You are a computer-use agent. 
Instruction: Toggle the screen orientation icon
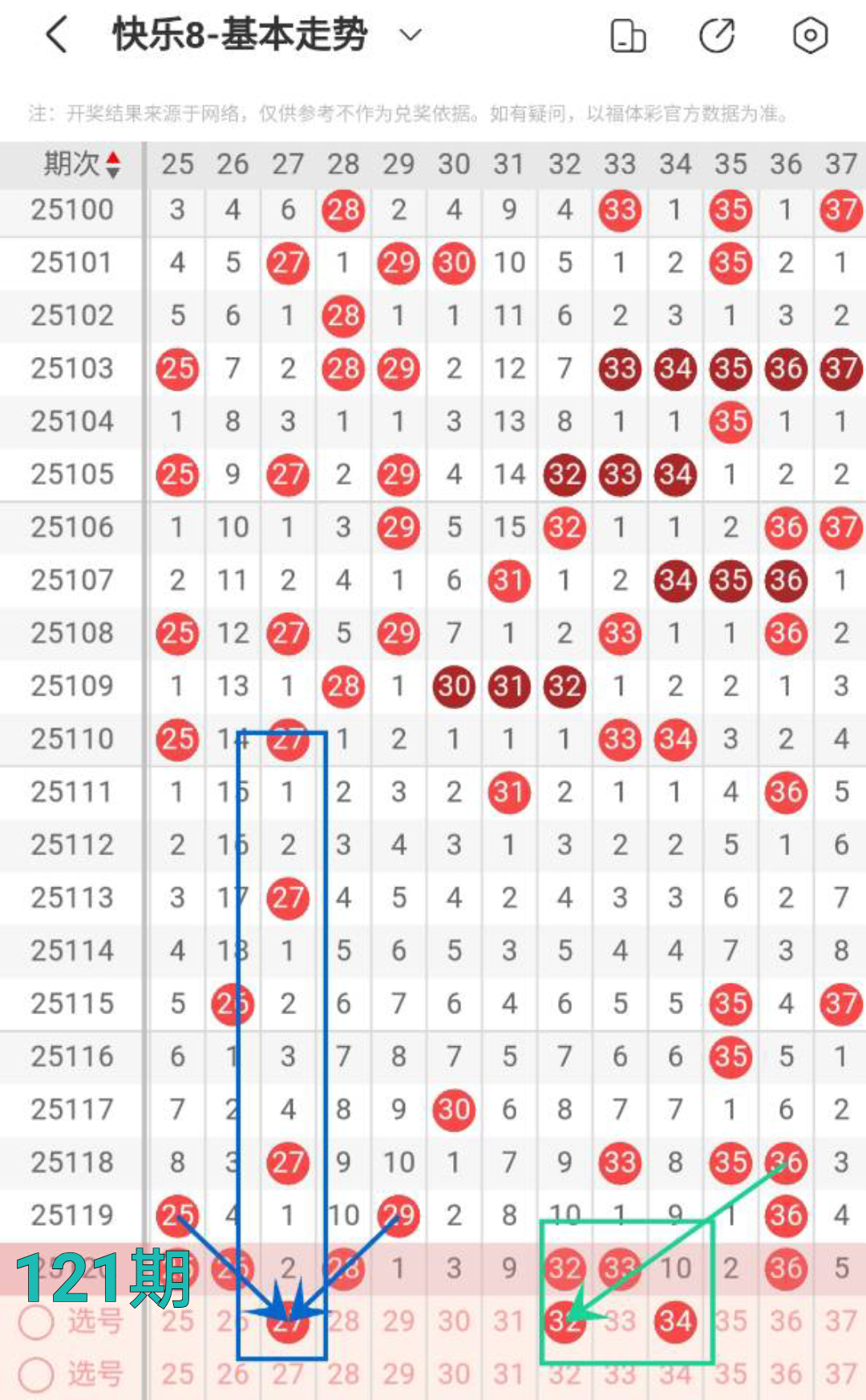tap(628, 36)
